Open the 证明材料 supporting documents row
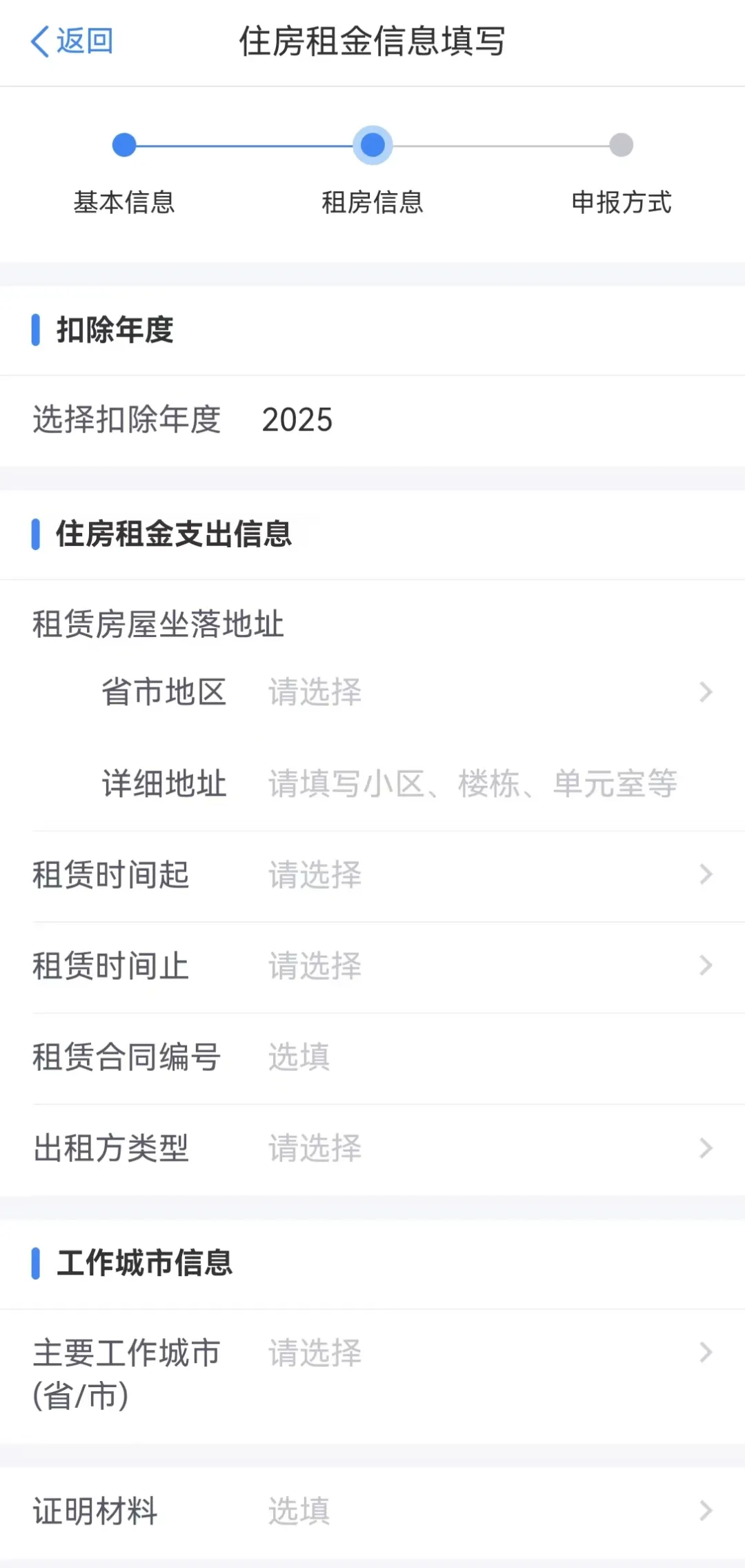The height and width of the screenshot is (1568, 745). pos(483,1511)
